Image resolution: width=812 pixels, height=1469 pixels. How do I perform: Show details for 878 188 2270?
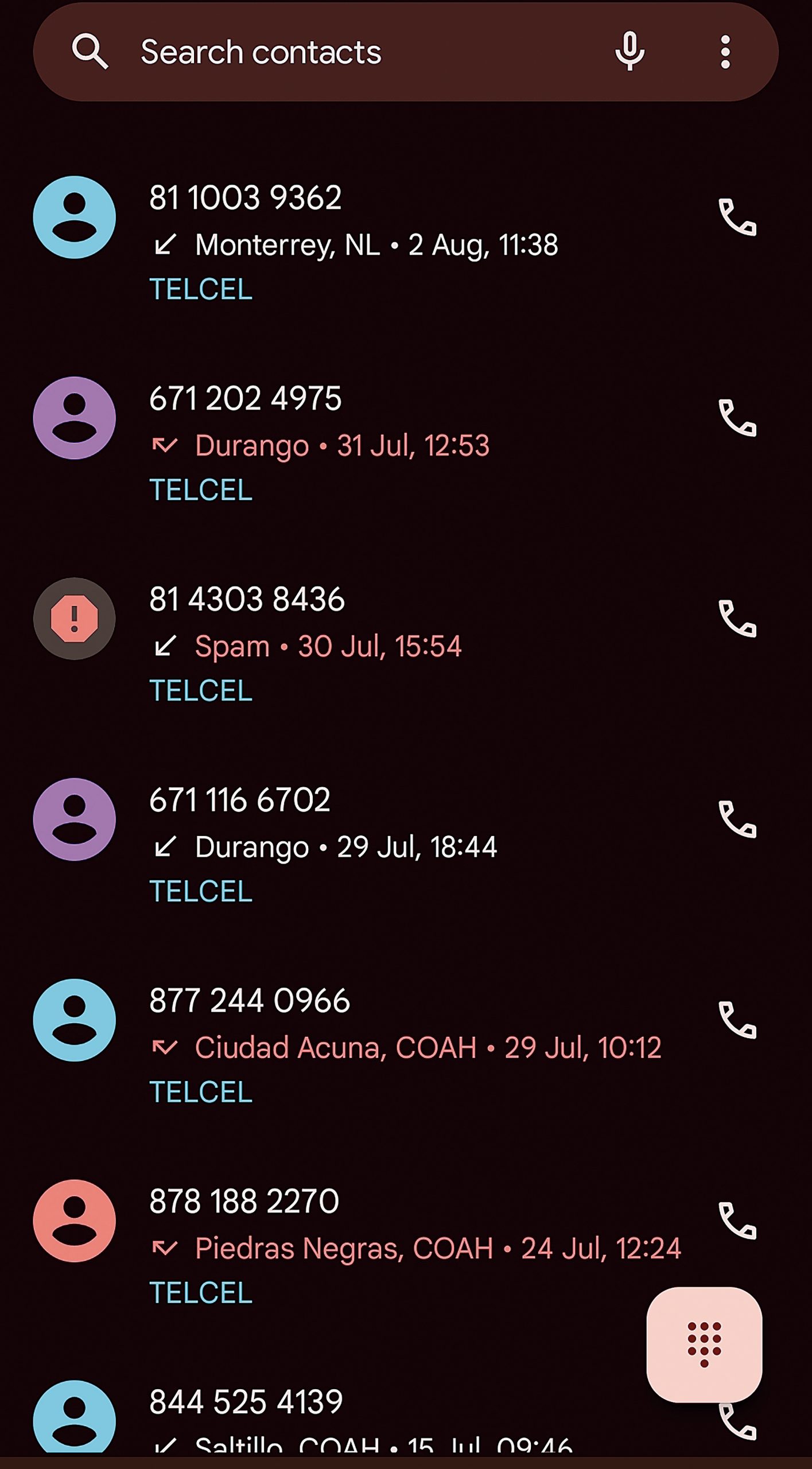pyautogui.click(x=402, y=1248)
